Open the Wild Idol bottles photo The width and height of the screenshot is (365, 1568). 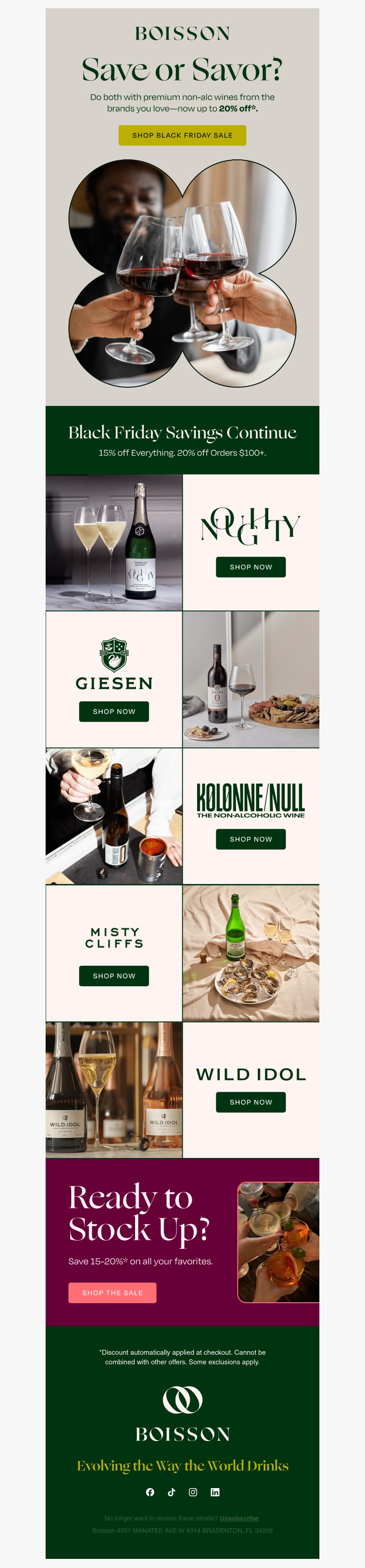(114, 1089)
